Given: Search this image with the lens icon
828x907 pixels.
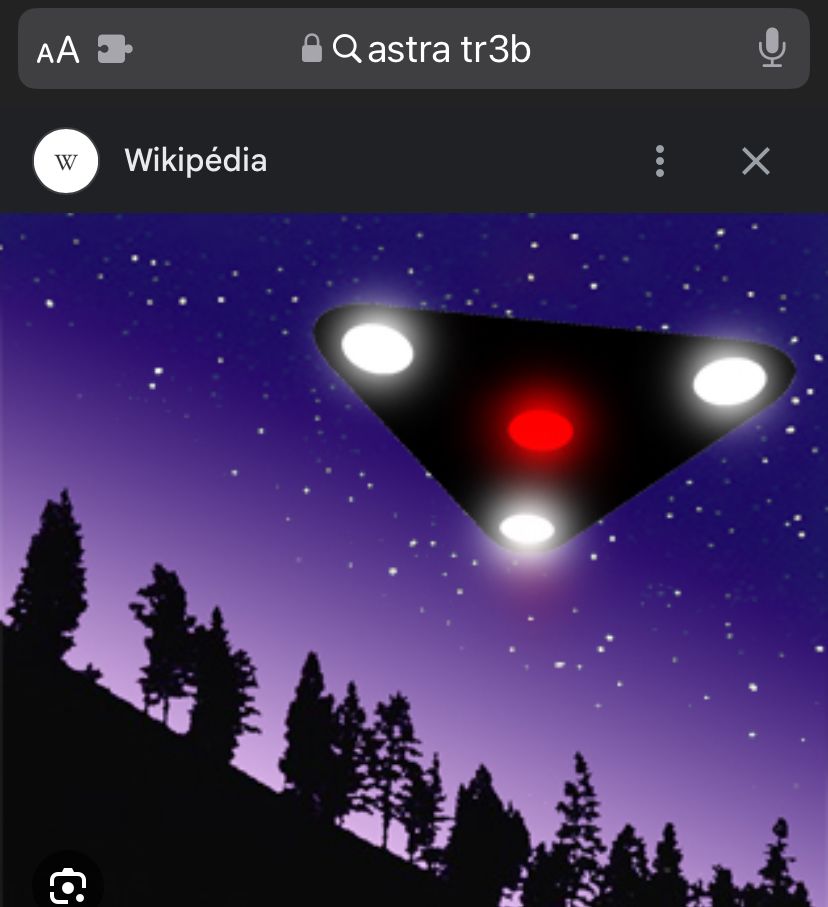Looking at the screenshot, I should [67, 884].
